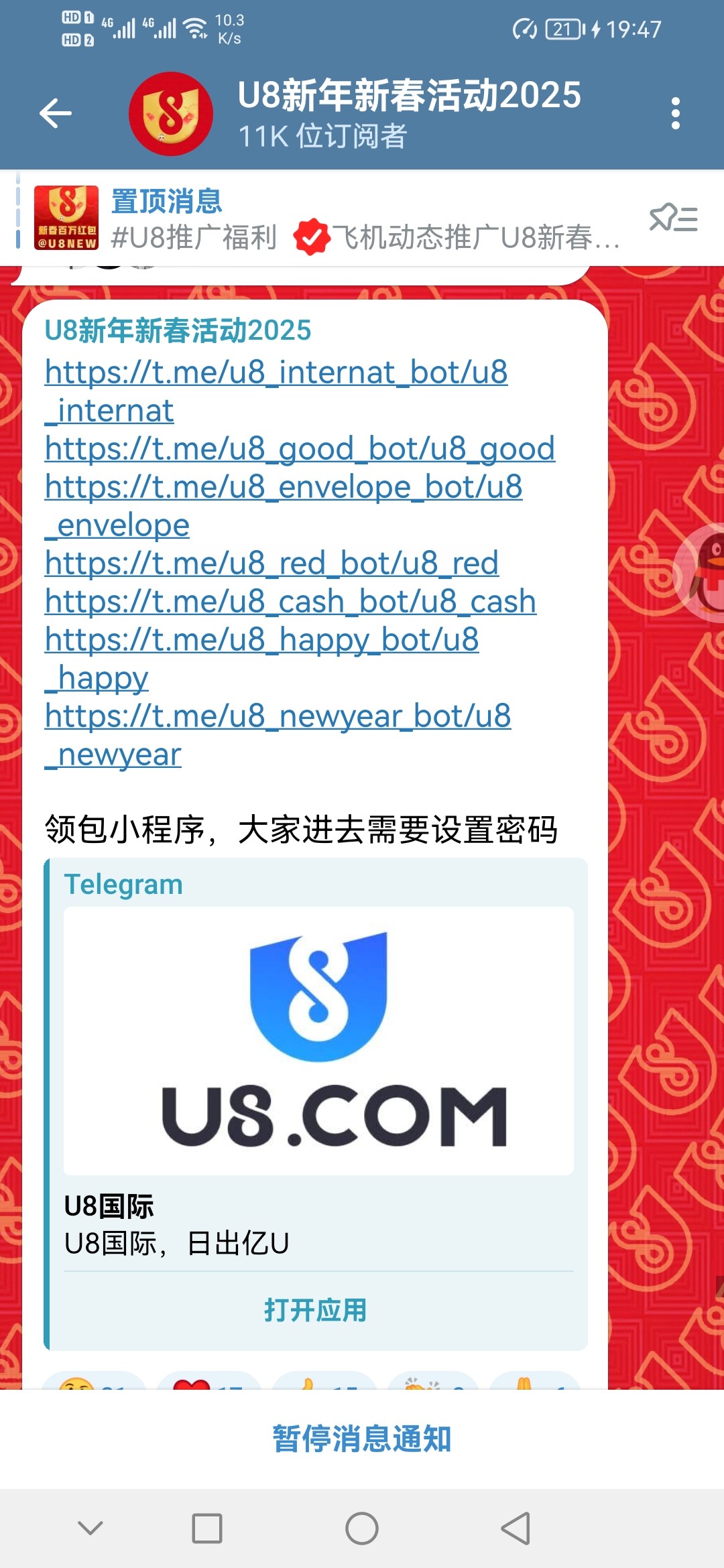Go back using the header arrow

point(56,113)
